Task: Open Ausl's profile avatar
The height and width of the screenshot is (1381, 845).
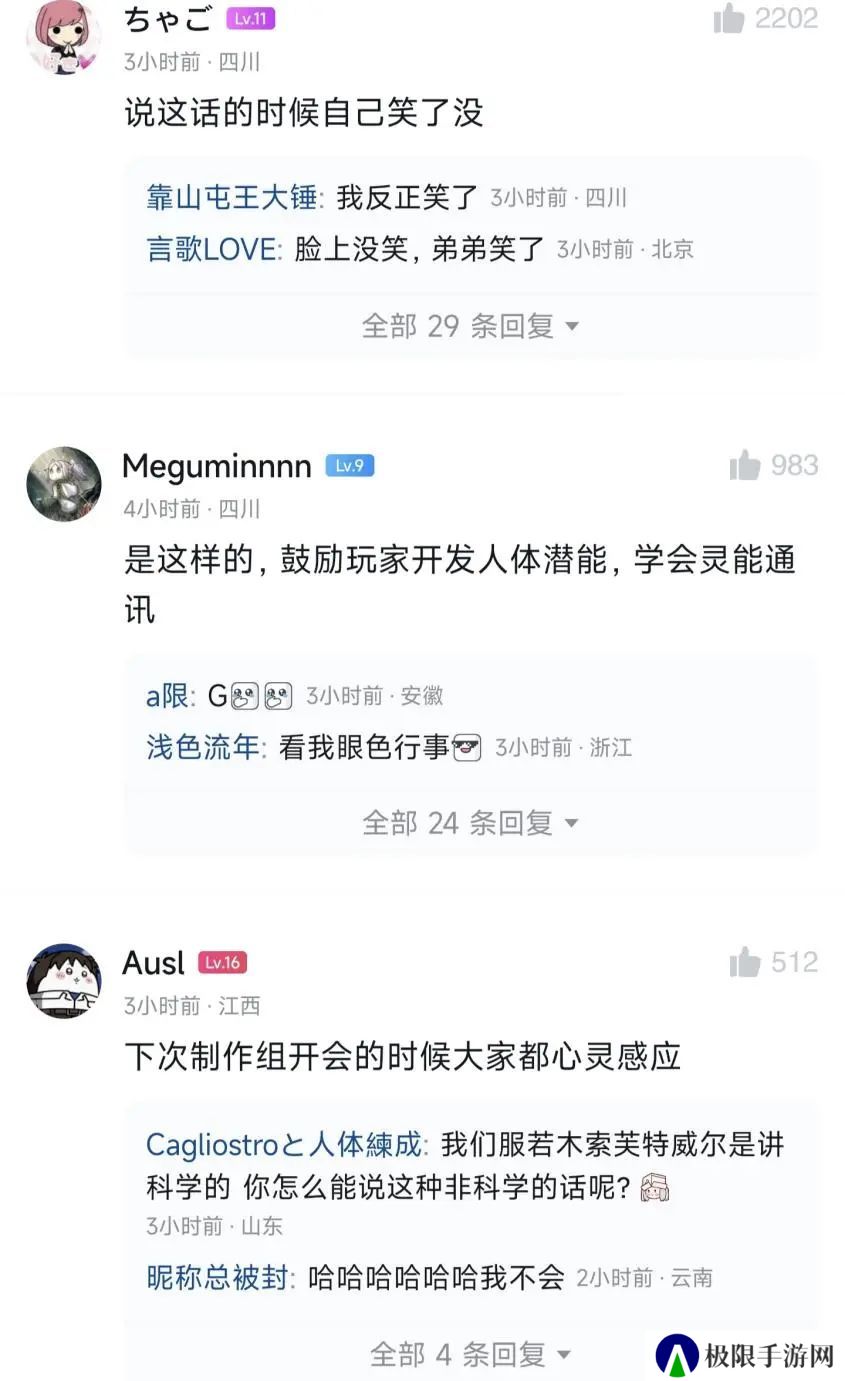Action: (63, 981)
